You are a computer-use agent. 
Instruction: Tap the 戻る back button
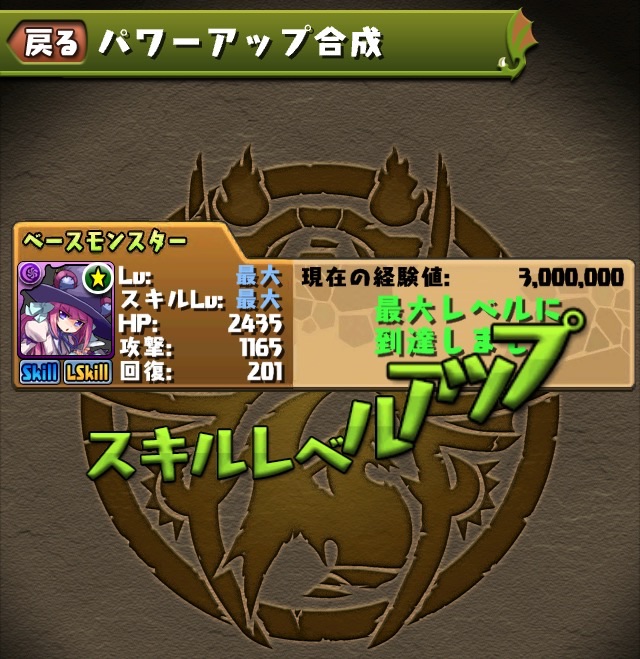click(47, 41)
